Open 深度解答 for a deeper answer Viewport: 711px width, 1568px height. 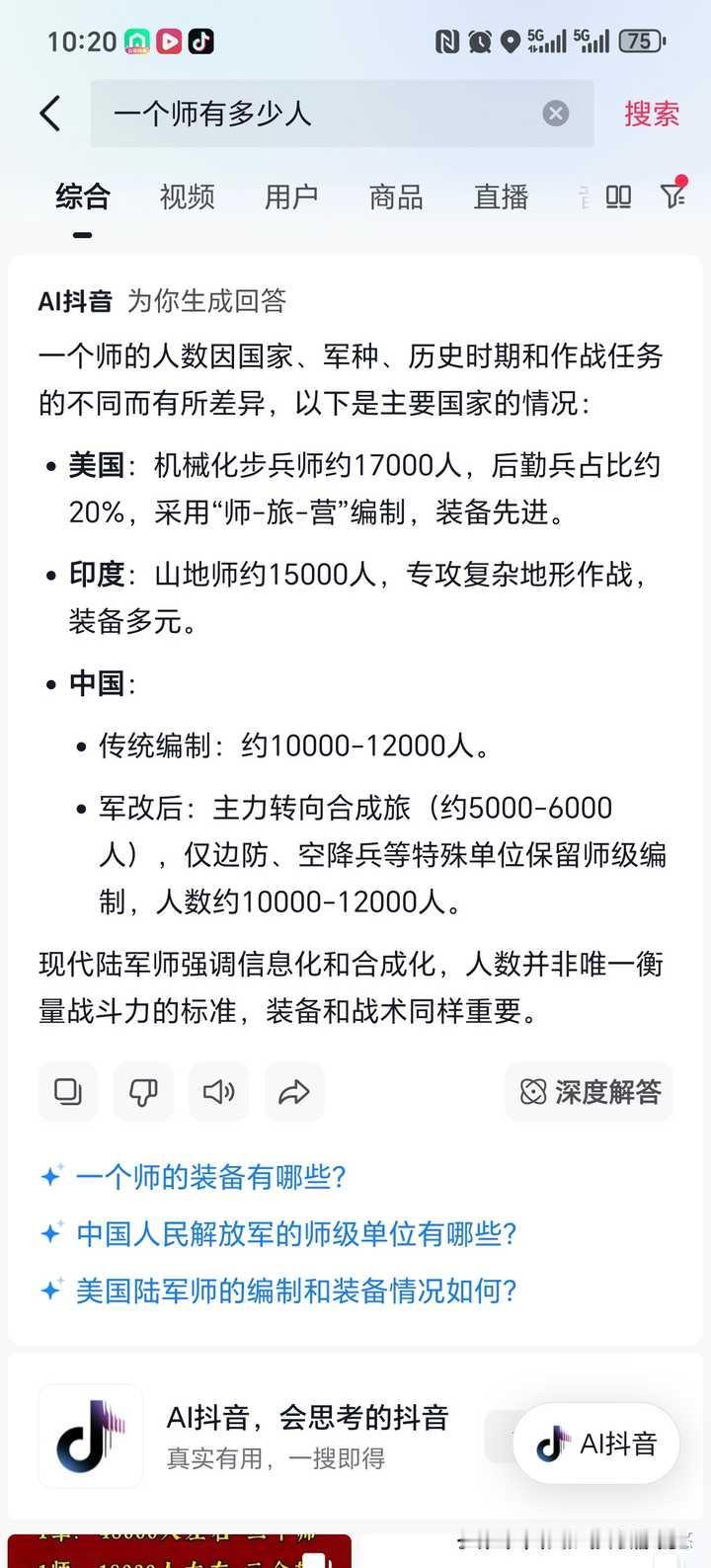click(x=588, y=1092)
